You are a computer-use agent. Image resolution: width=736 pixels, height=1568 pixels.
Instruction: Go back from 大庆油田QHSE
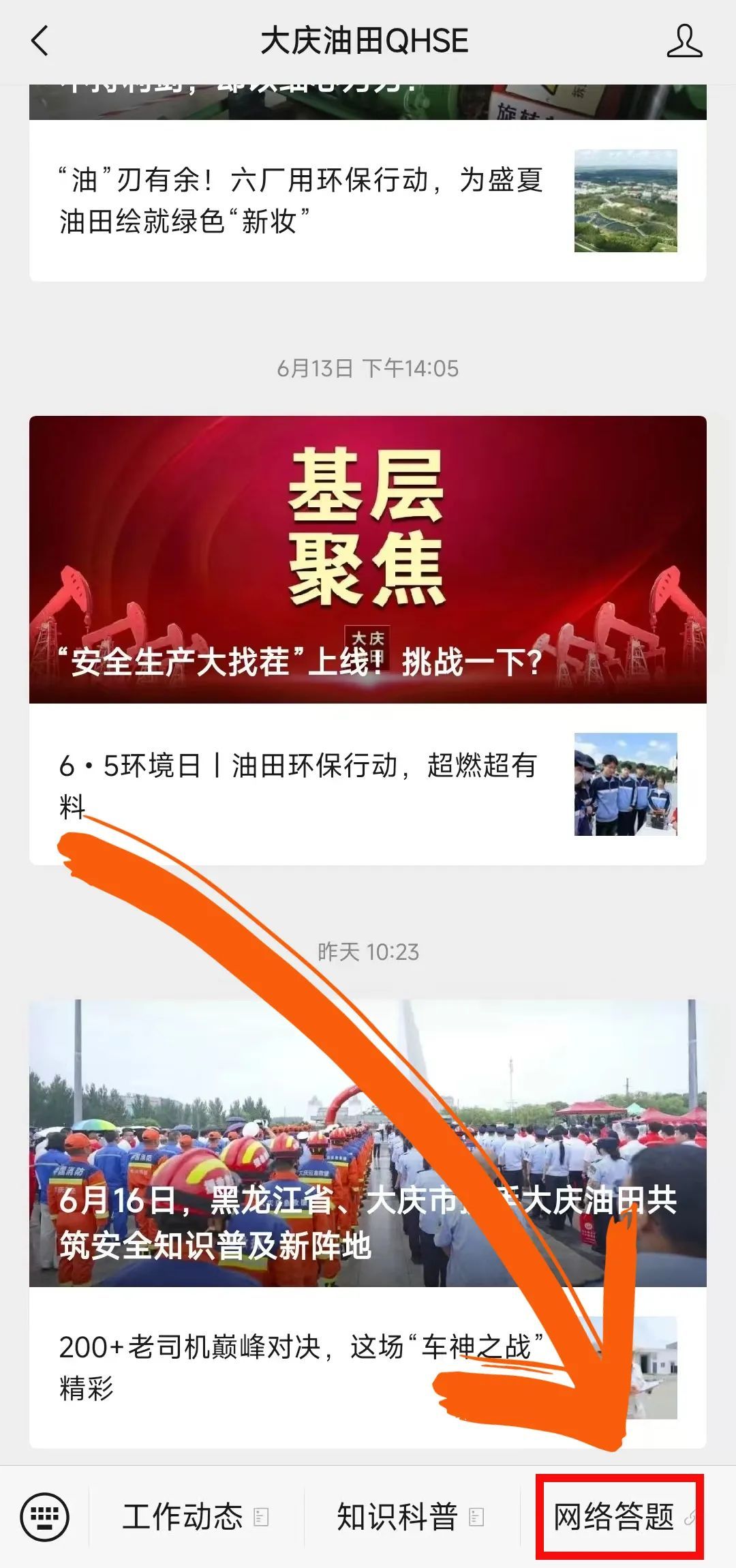click(41, 41)
